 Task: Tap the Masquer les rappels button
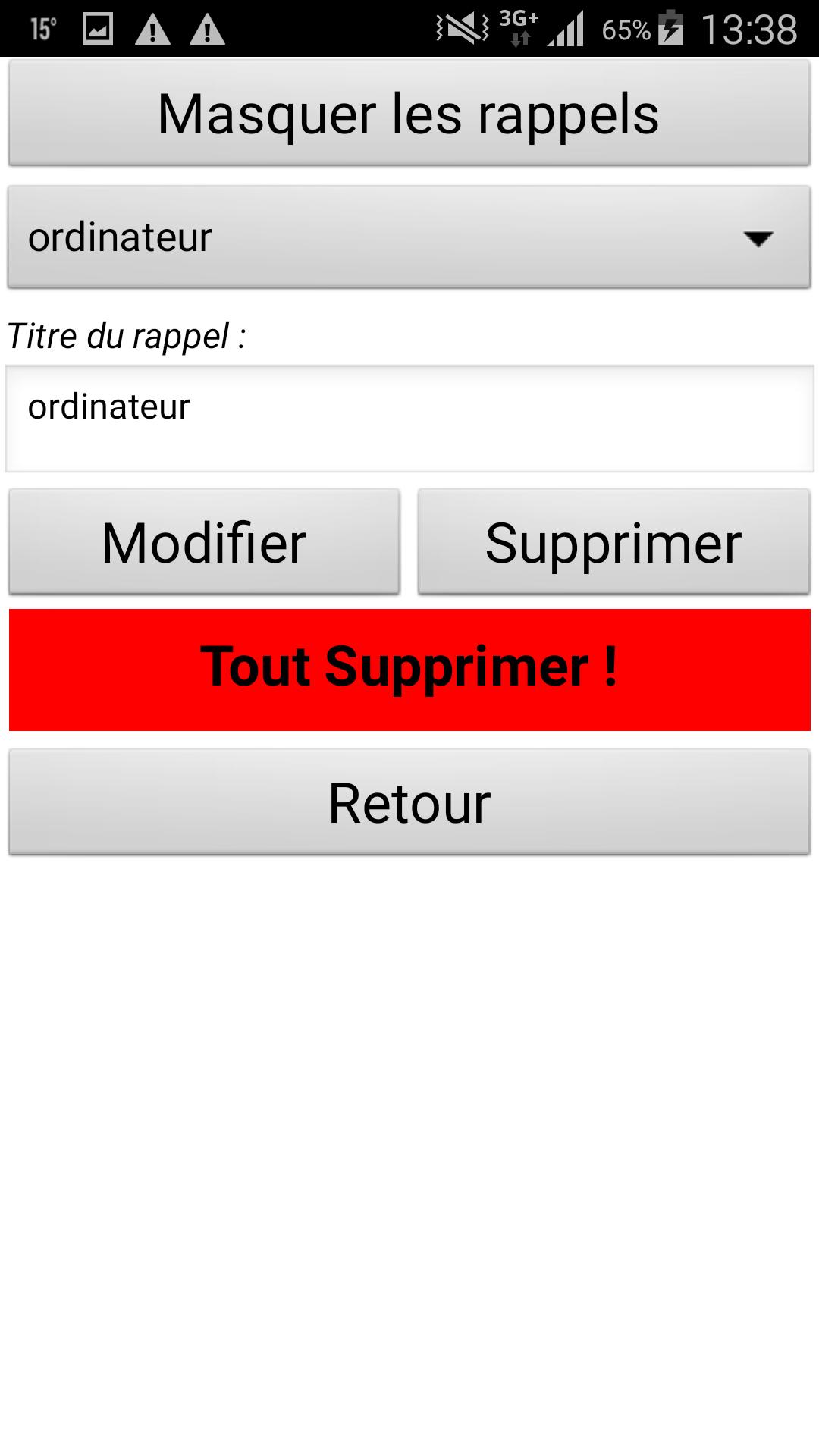[x=409, y=113]
